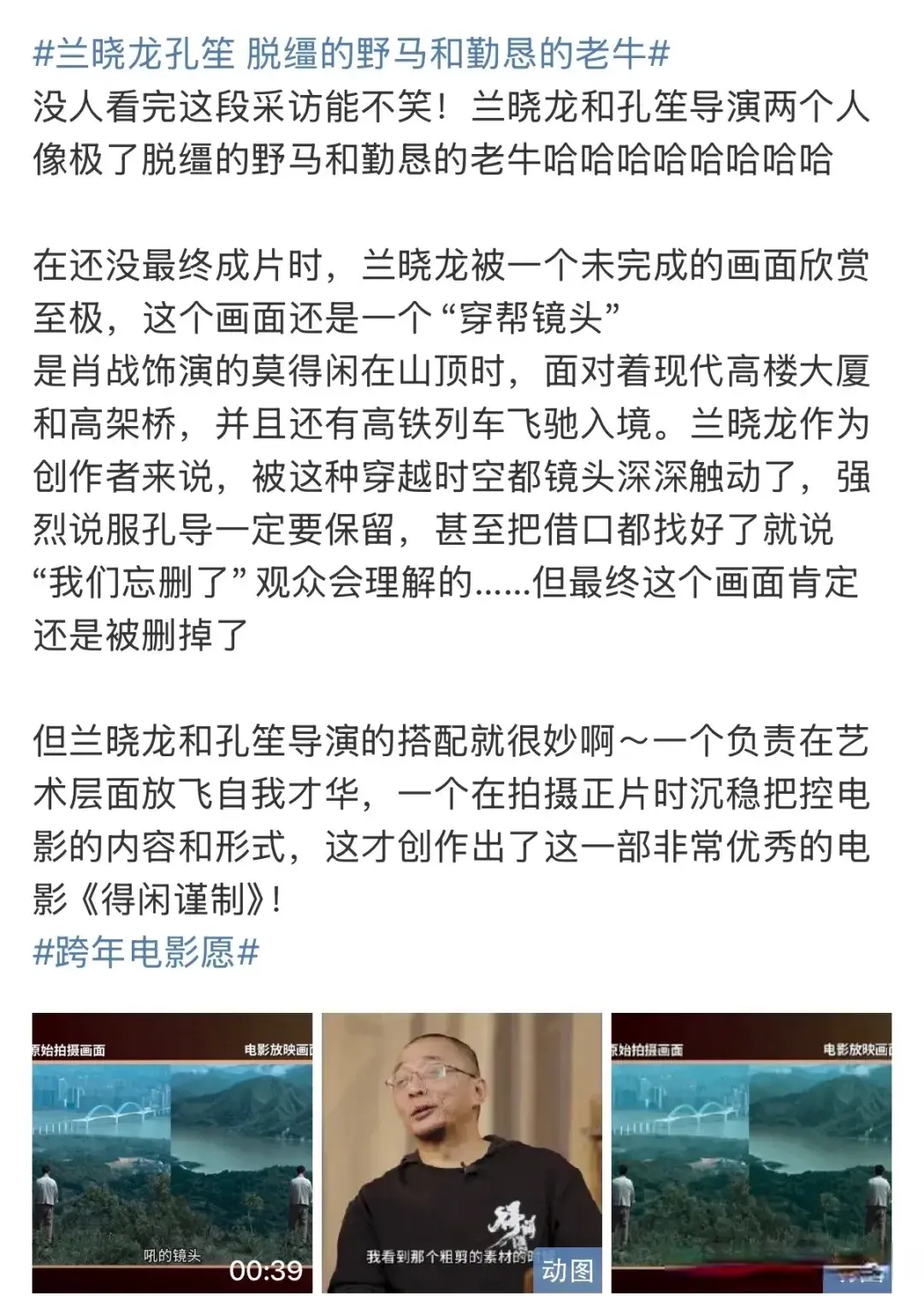Open the #跨年电影愿# hashtag
The height and width of the screenshot is (1296, 924).
[145, 952]
